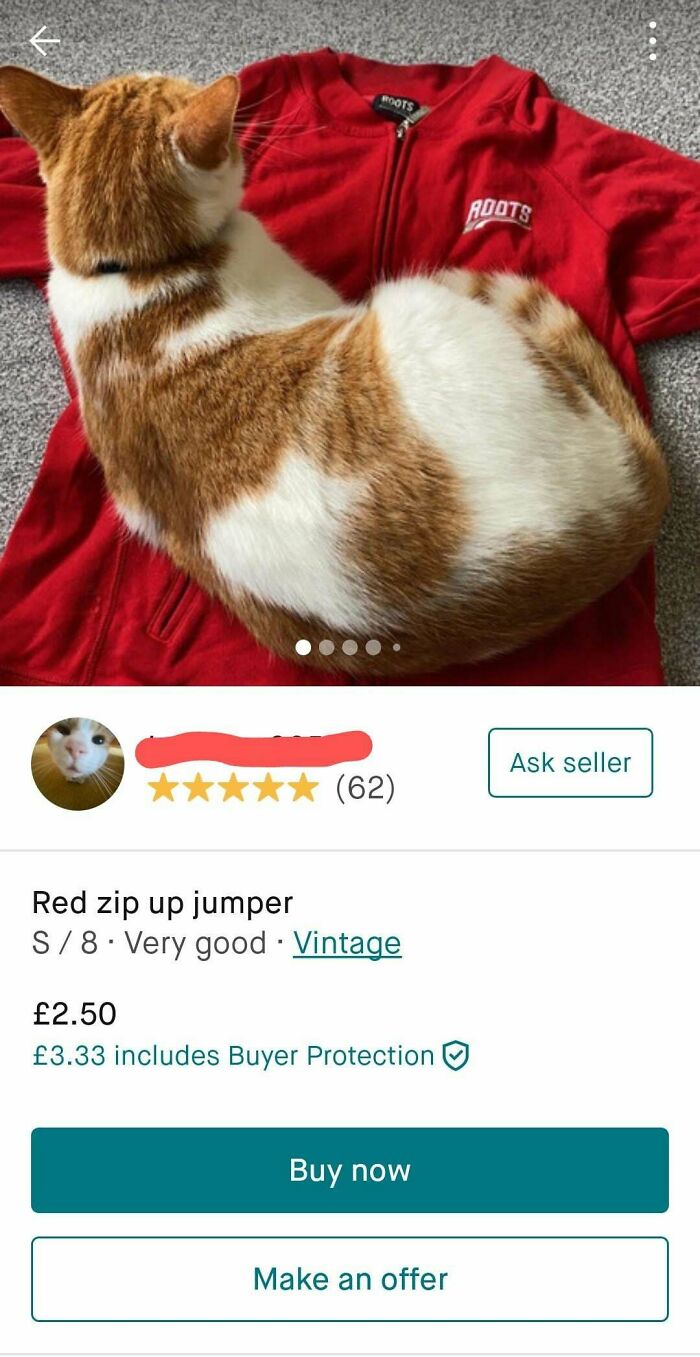Open the jumper product photo

coord(350,360)
